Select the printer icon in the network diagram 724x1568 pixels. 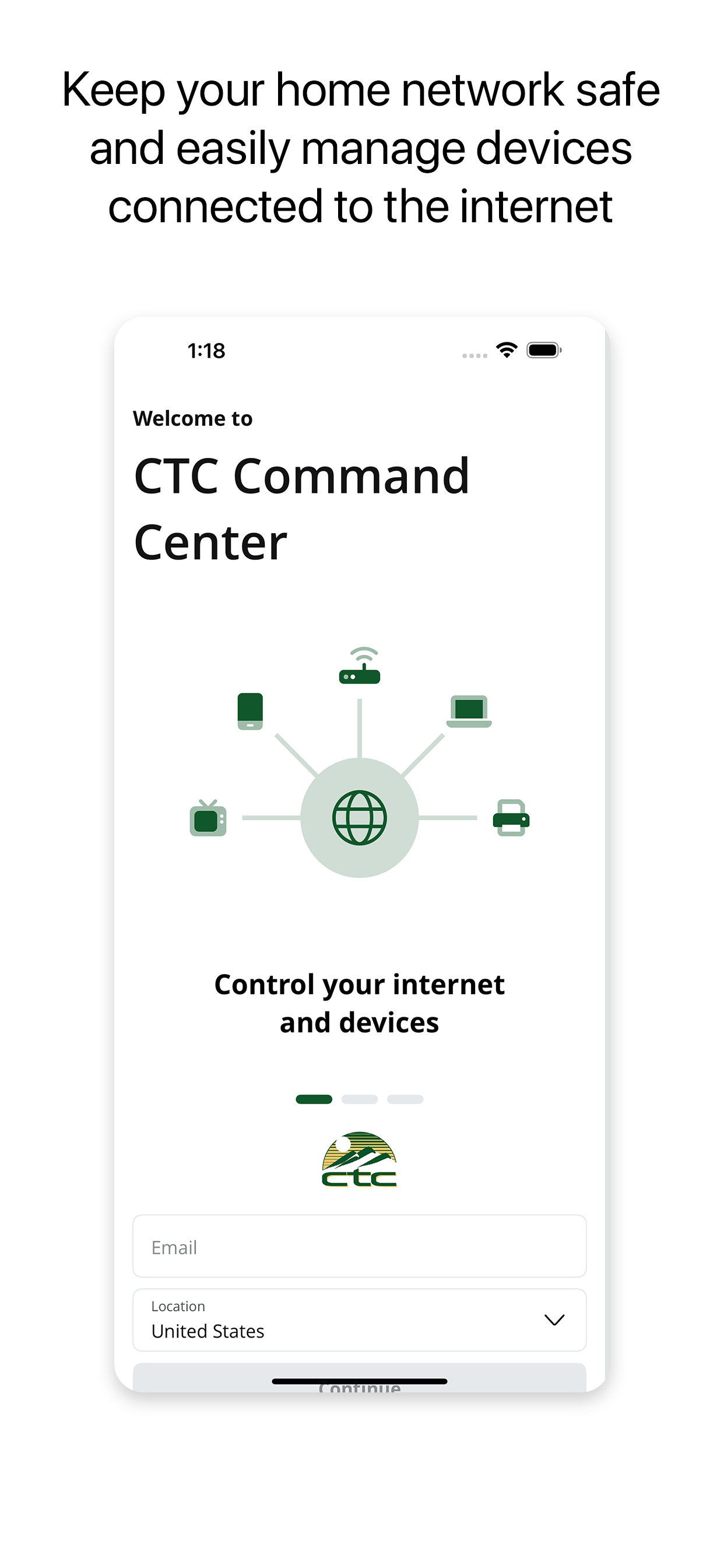point(513,817)
